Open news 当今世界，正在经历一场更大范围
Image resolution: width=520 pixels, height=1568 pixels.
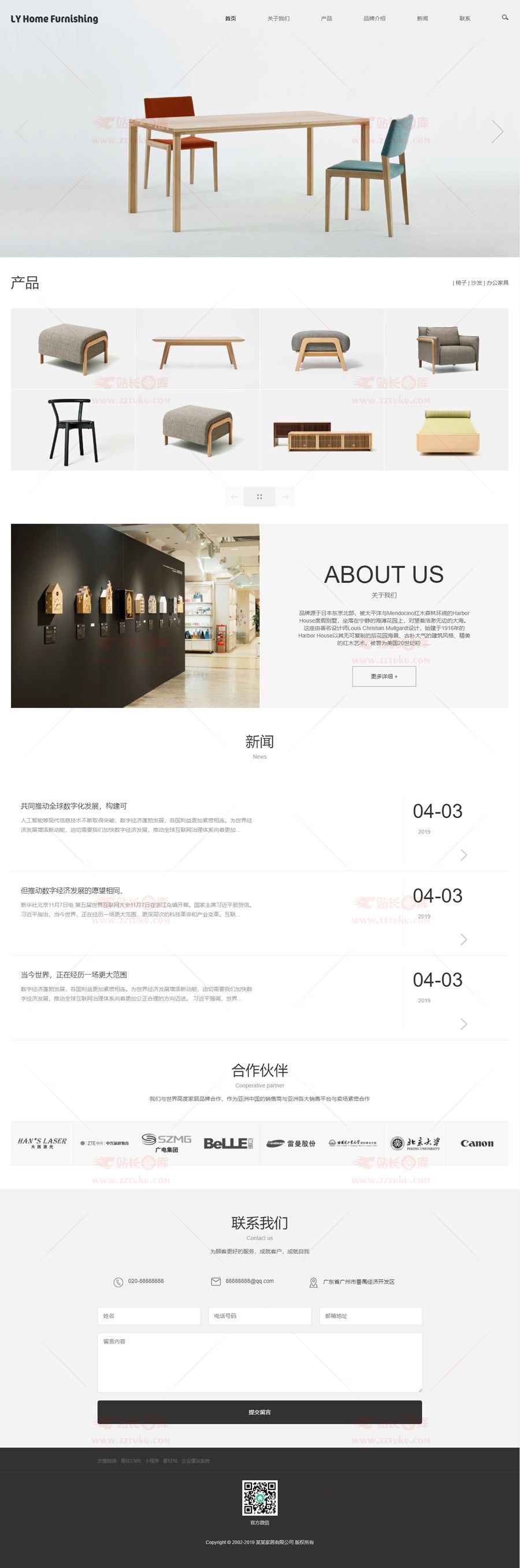click(x=74, y=975)
